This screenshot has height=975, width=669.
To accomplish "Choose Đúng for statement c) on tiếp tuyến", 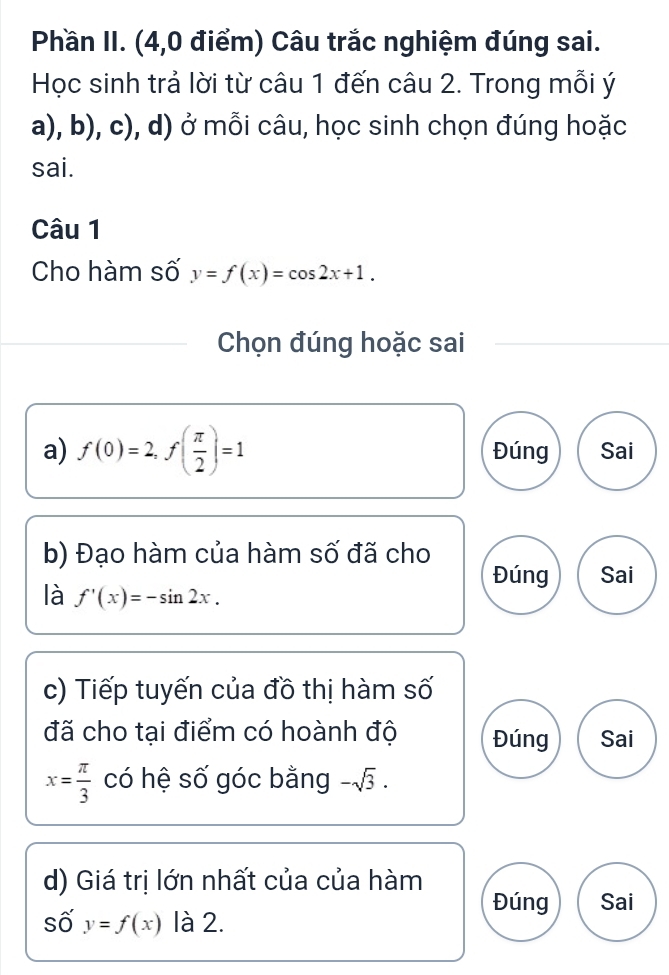I will tap(520, 739).
